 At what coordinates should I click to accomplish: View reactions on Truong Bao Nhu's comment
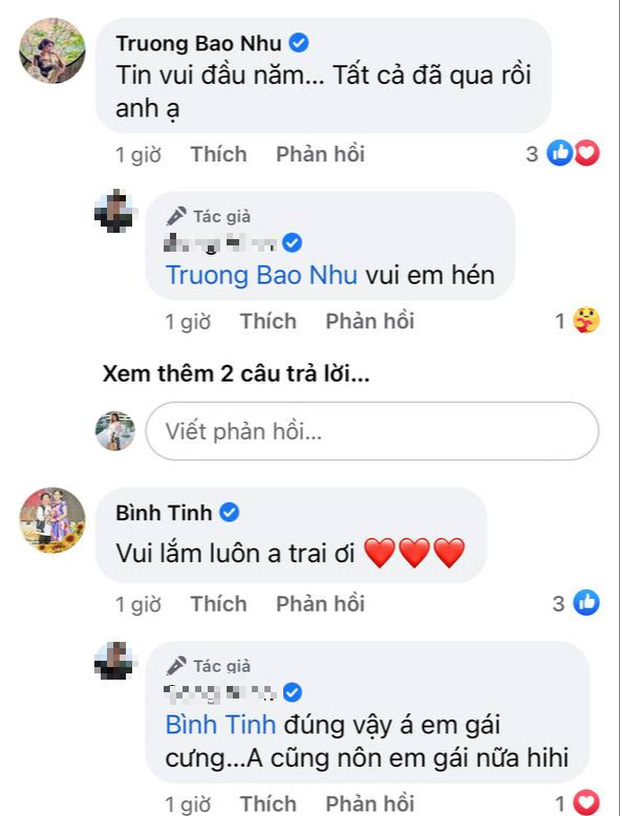point(573,154)
